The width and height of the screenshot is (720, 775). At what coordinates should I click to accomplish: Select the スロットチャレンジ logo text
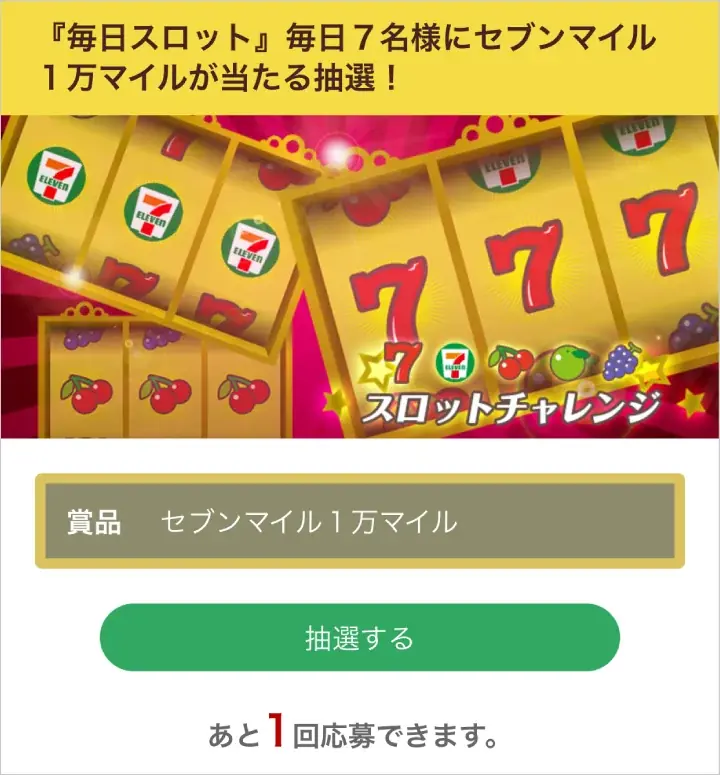tap(510, 408)
